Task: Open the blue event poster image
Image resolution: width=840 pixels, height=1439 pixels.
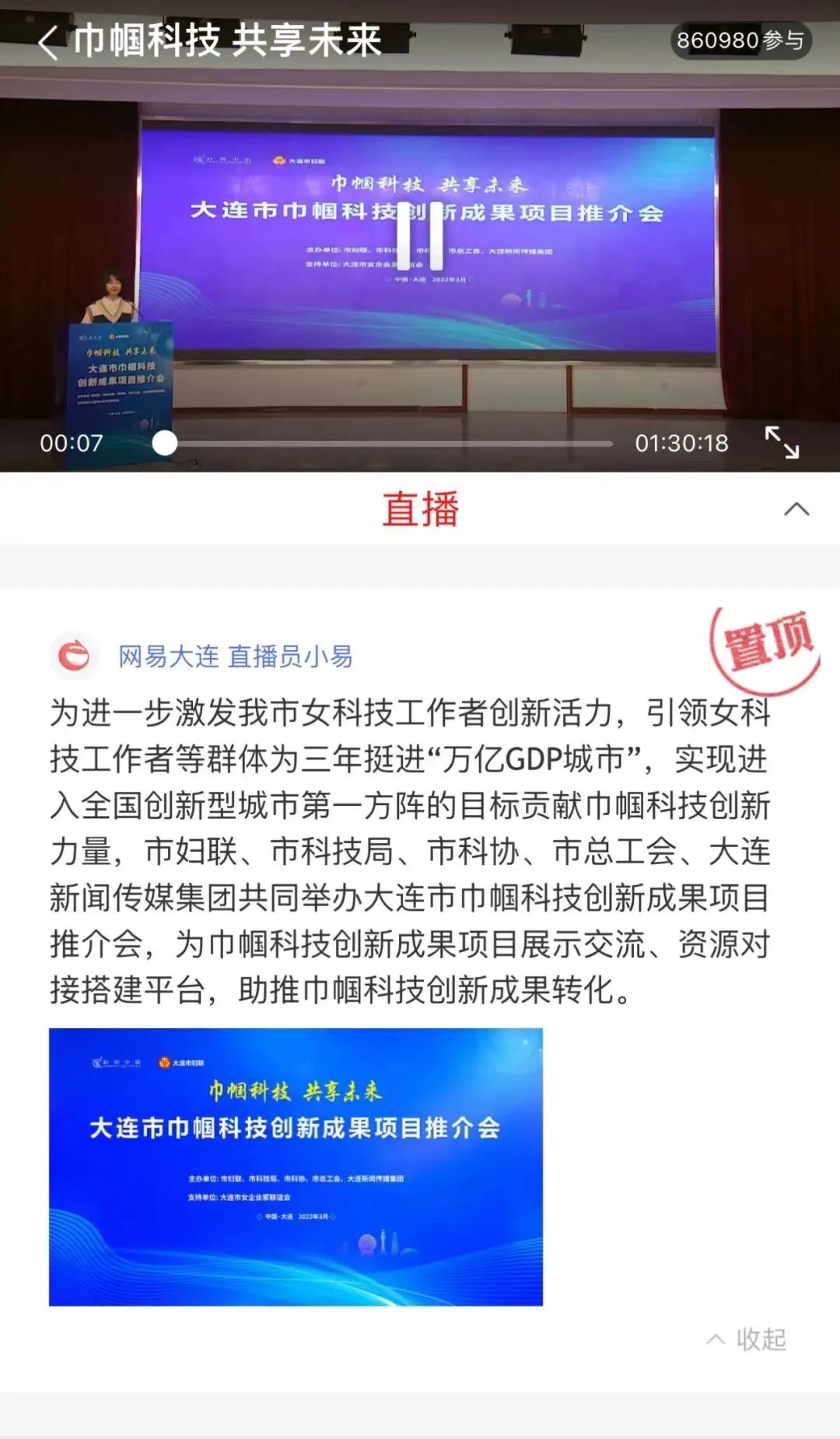Action: (296, 1167)
